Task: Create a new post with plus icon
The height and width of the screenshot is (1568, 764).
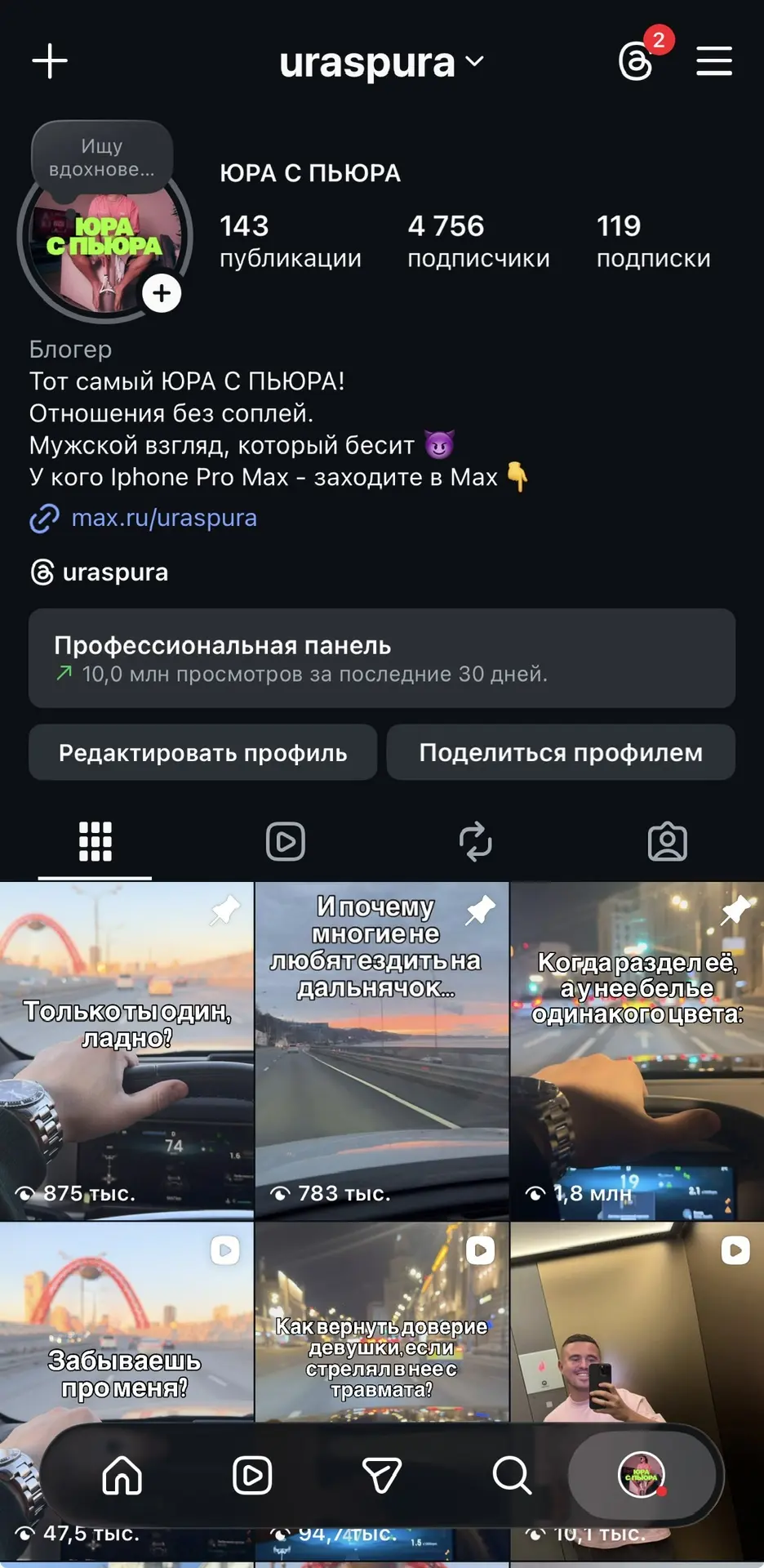Action: [x=50, y=61]
